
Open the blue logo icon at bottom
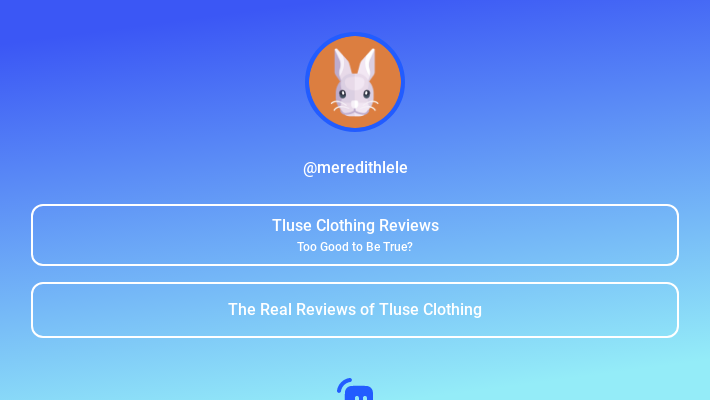tap(355, 391)
